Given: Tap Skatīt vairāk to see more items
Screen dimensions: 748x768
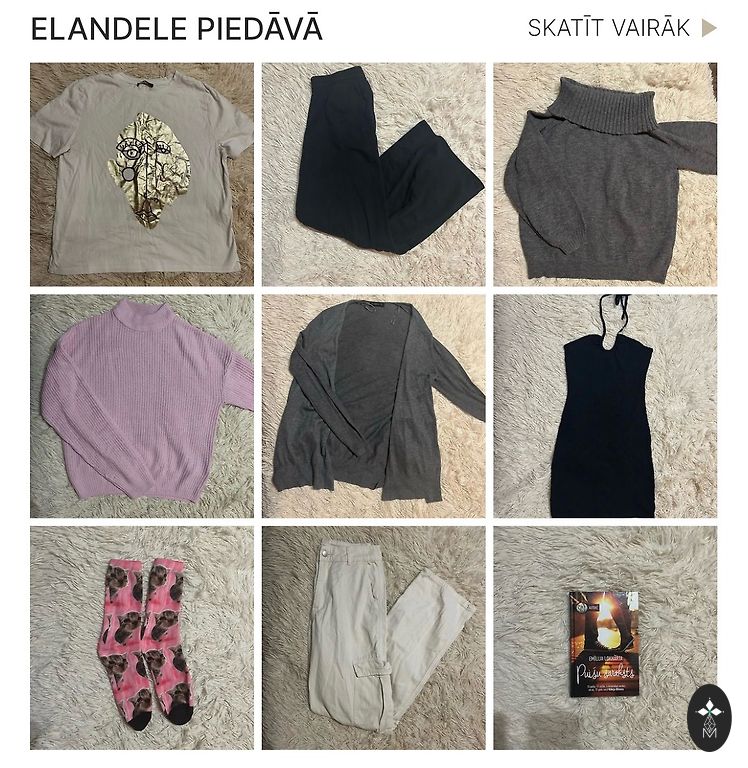Looking at the screenshot, I should click(621, 28).
